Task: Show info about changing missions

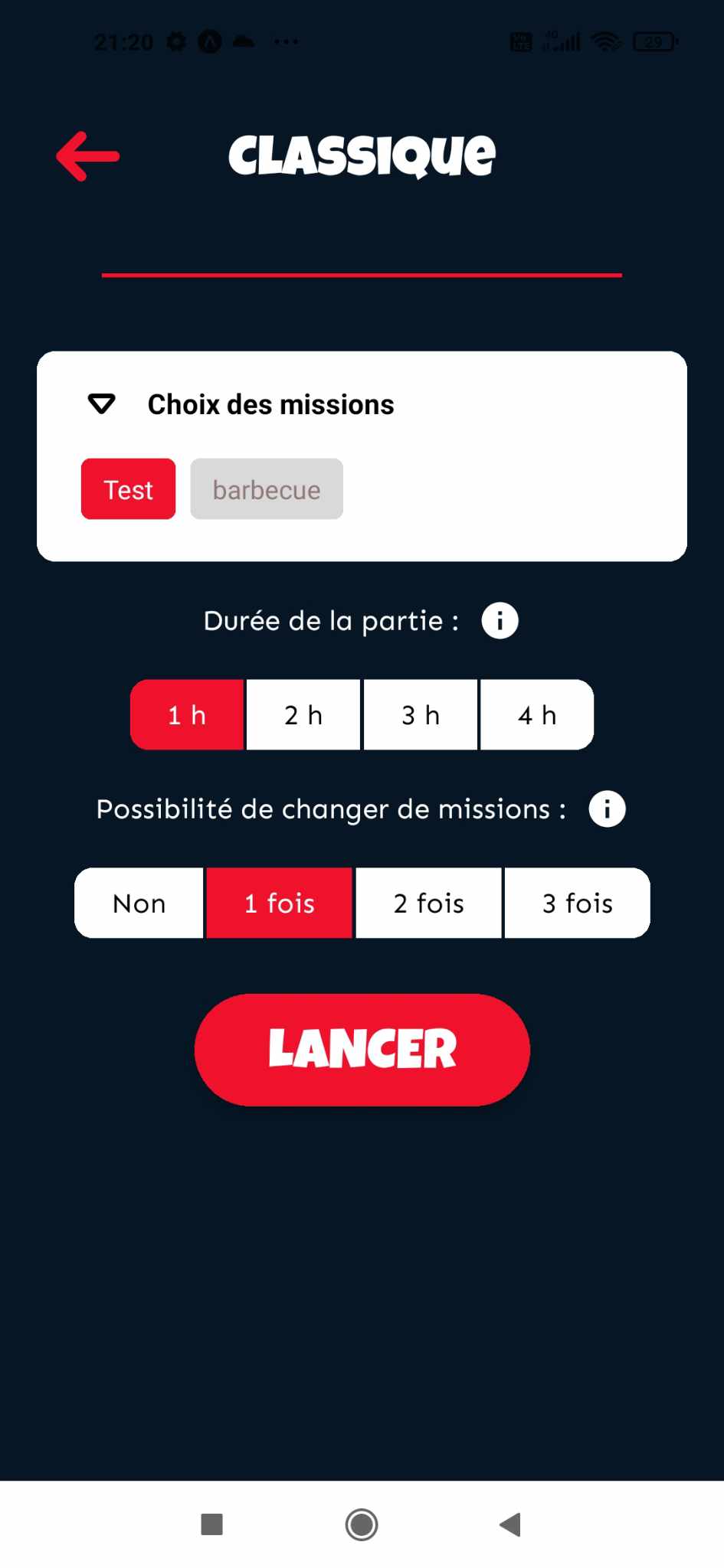Action: pos(607,809)
